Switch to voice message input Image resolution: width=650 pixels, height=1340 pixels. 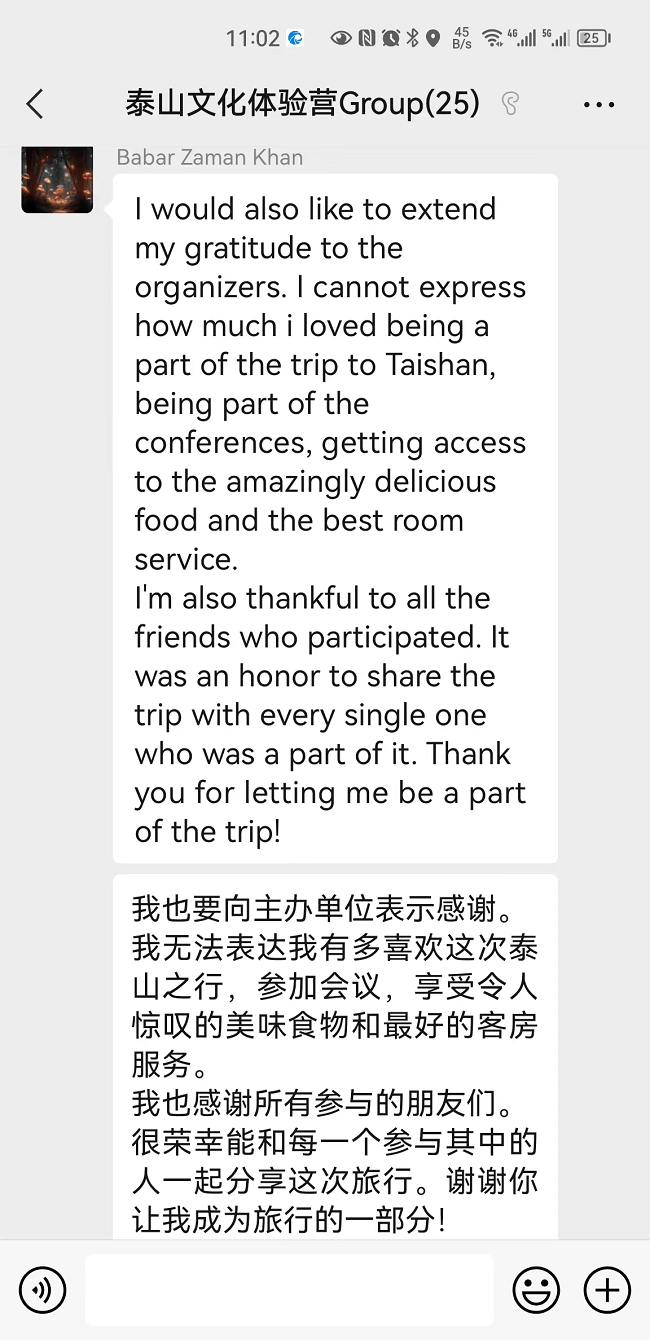click(x=42, y=1289)
